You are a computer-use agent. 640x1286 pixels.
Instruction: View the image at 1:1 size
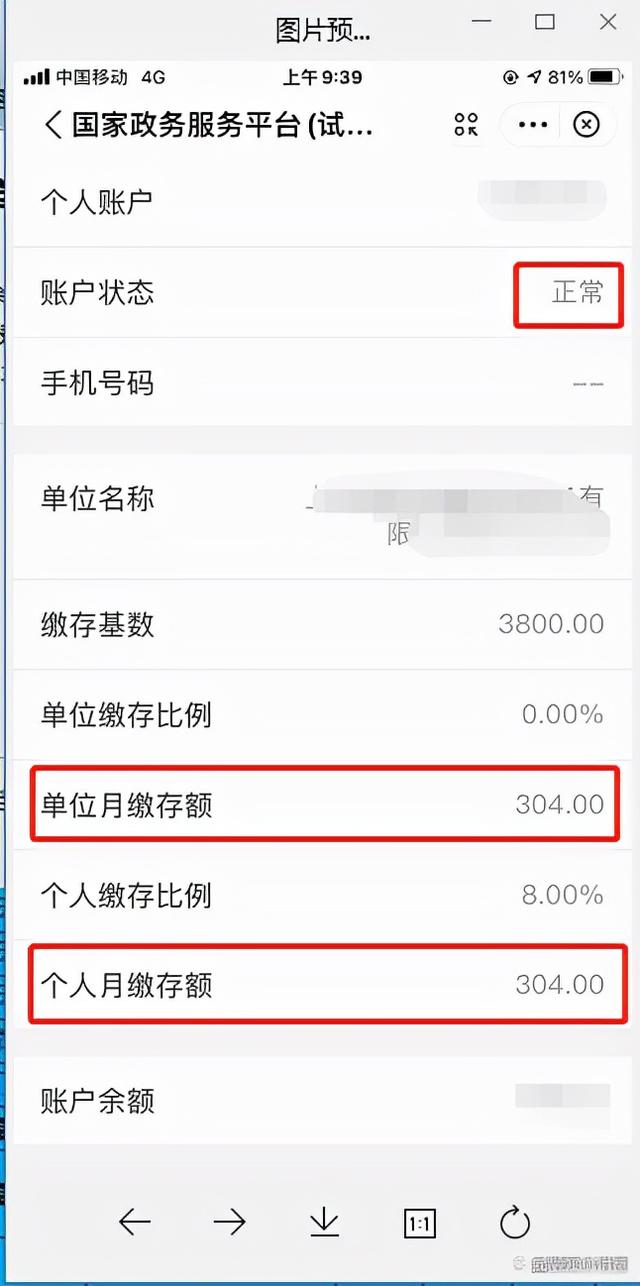(419, 1222)
